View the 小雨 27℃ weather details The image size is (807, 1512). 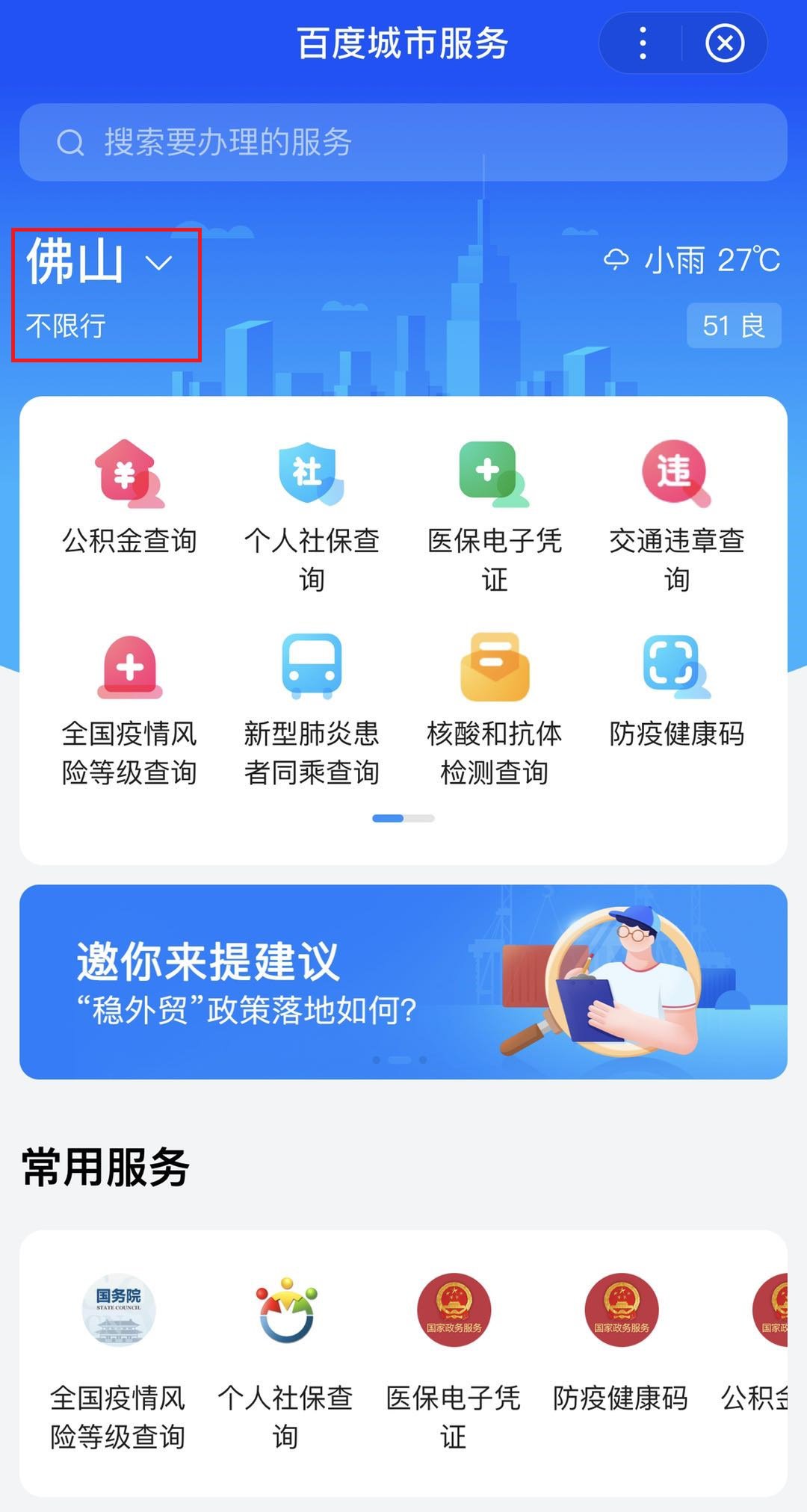click(693, 260)
